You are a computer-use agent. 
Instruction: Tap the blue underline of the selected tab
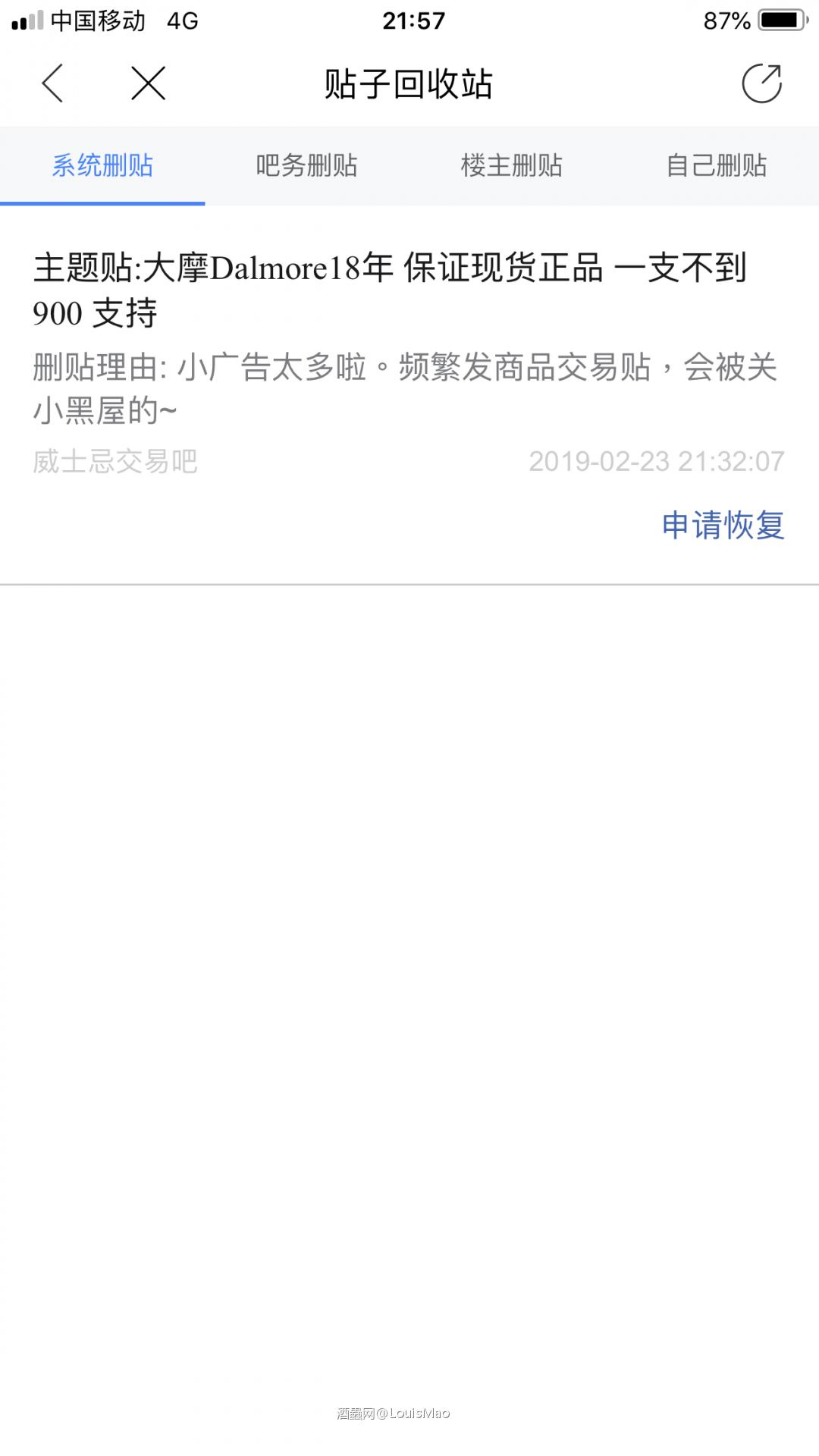pos(103,203)
